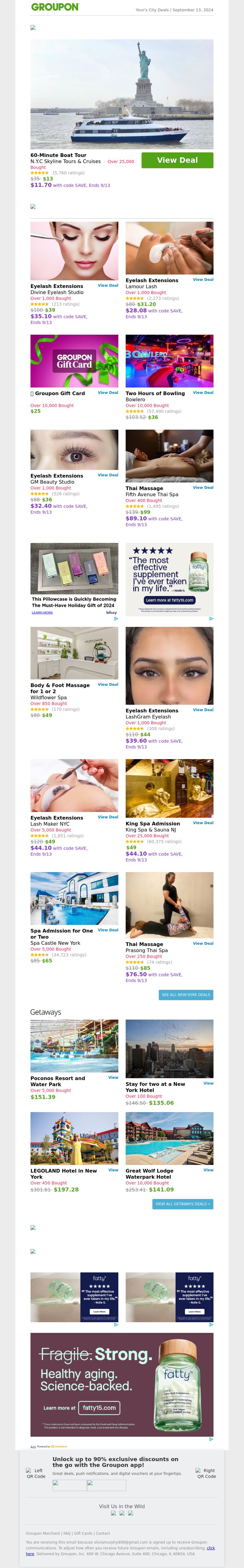
Task: Open the Learn More link for the pillowcase ad
Action: [42, 612]
